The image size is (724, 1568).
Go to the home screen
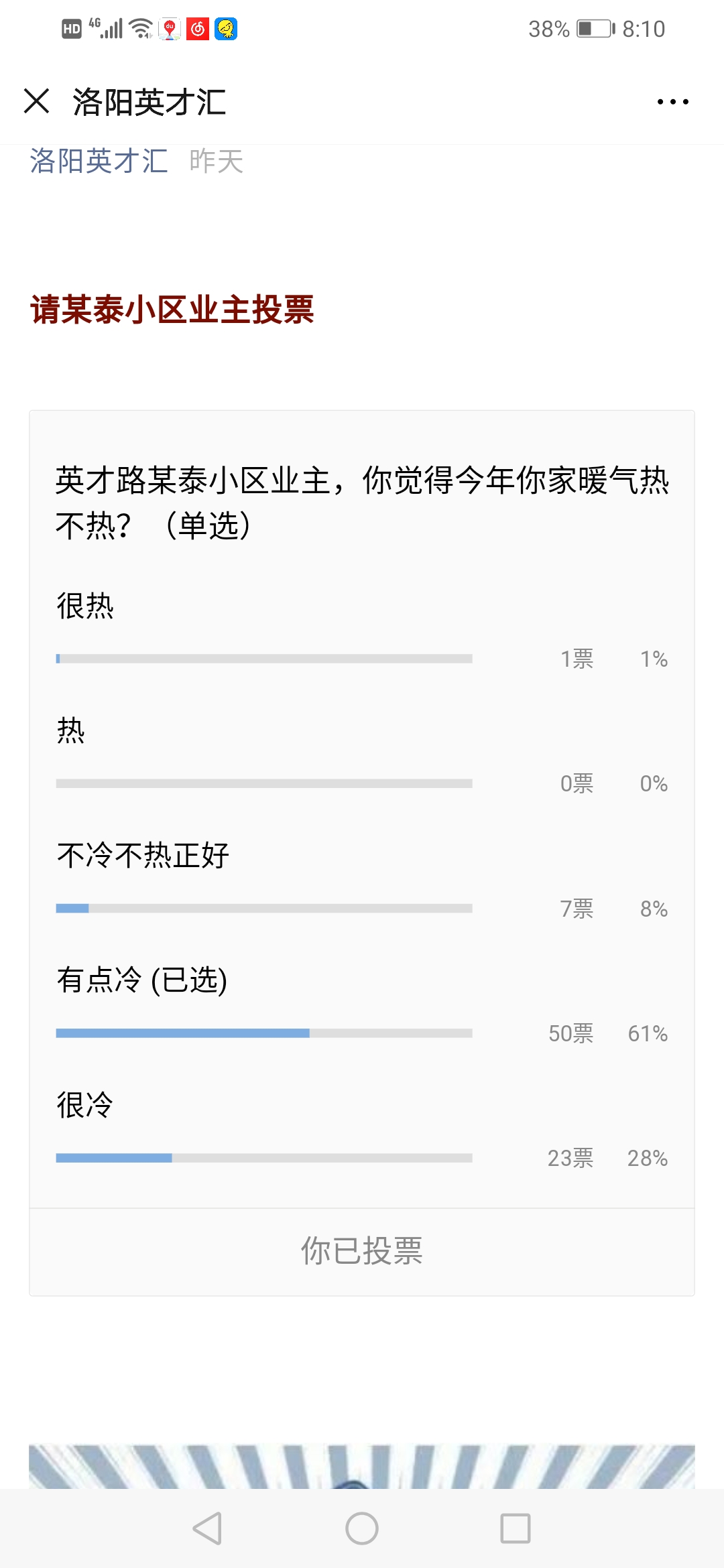tap(362, 1528)
